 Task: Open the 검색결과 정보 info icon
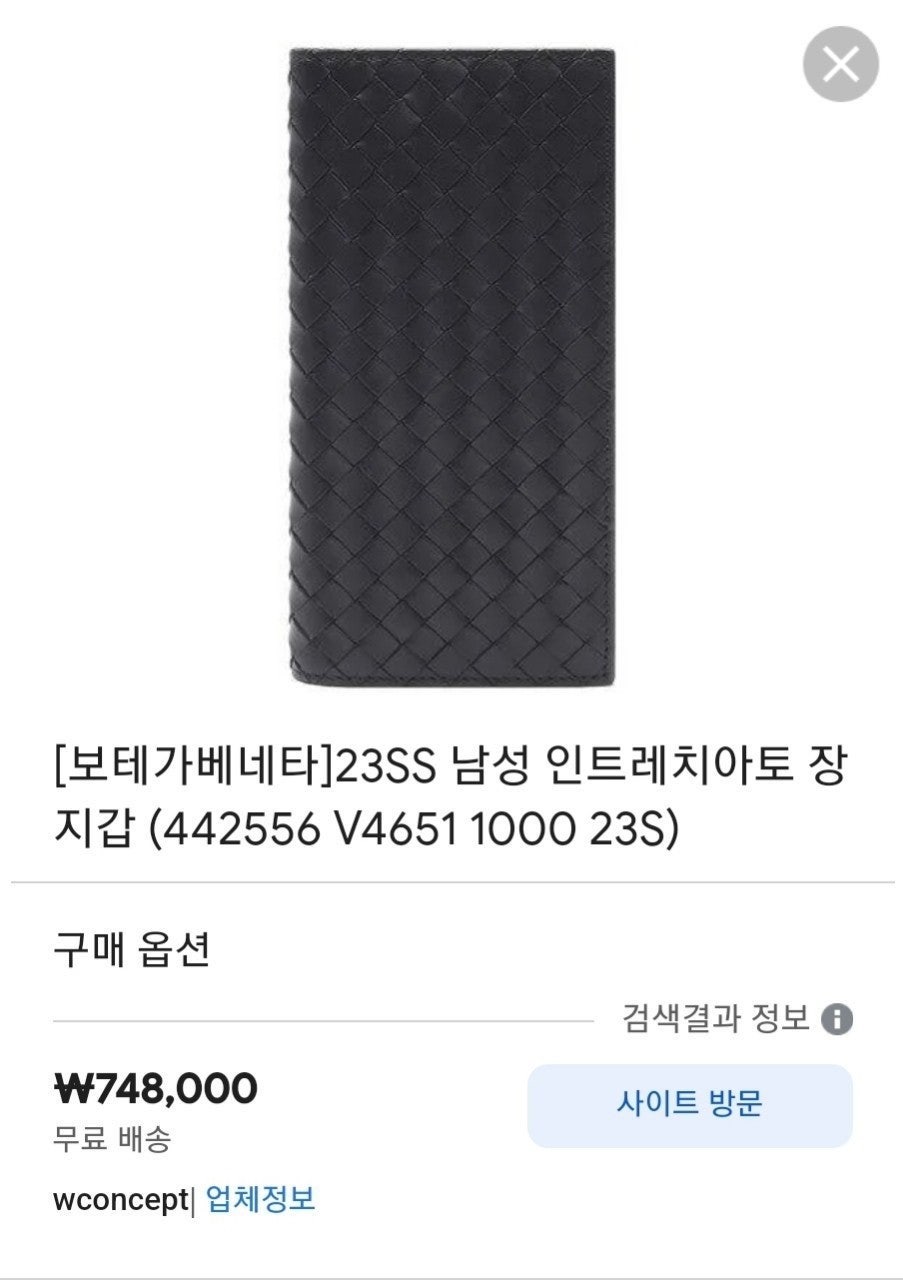[836, 1020]
